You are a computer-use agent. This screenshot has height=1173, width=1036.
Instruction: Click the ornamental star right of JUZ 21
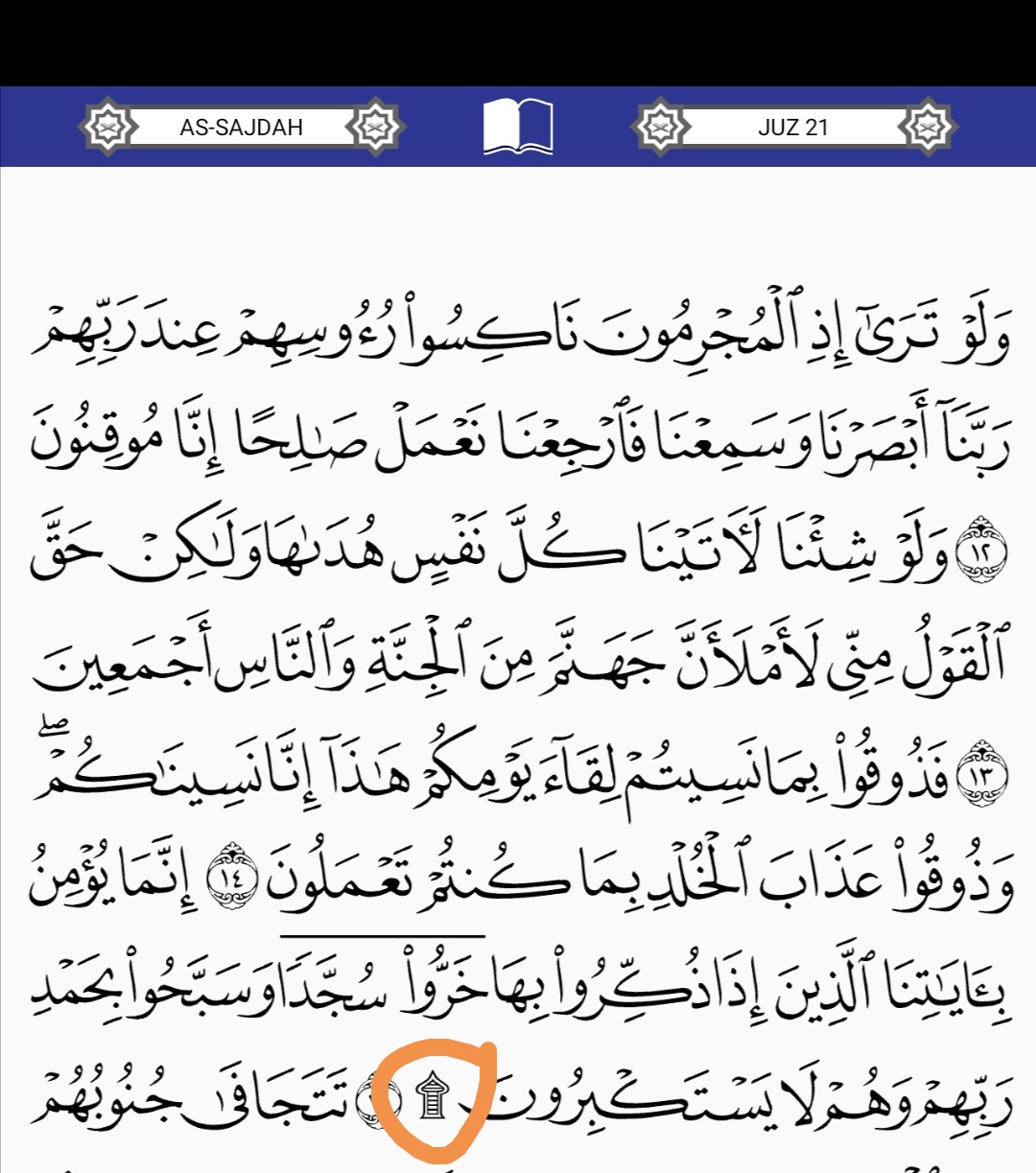923,126
